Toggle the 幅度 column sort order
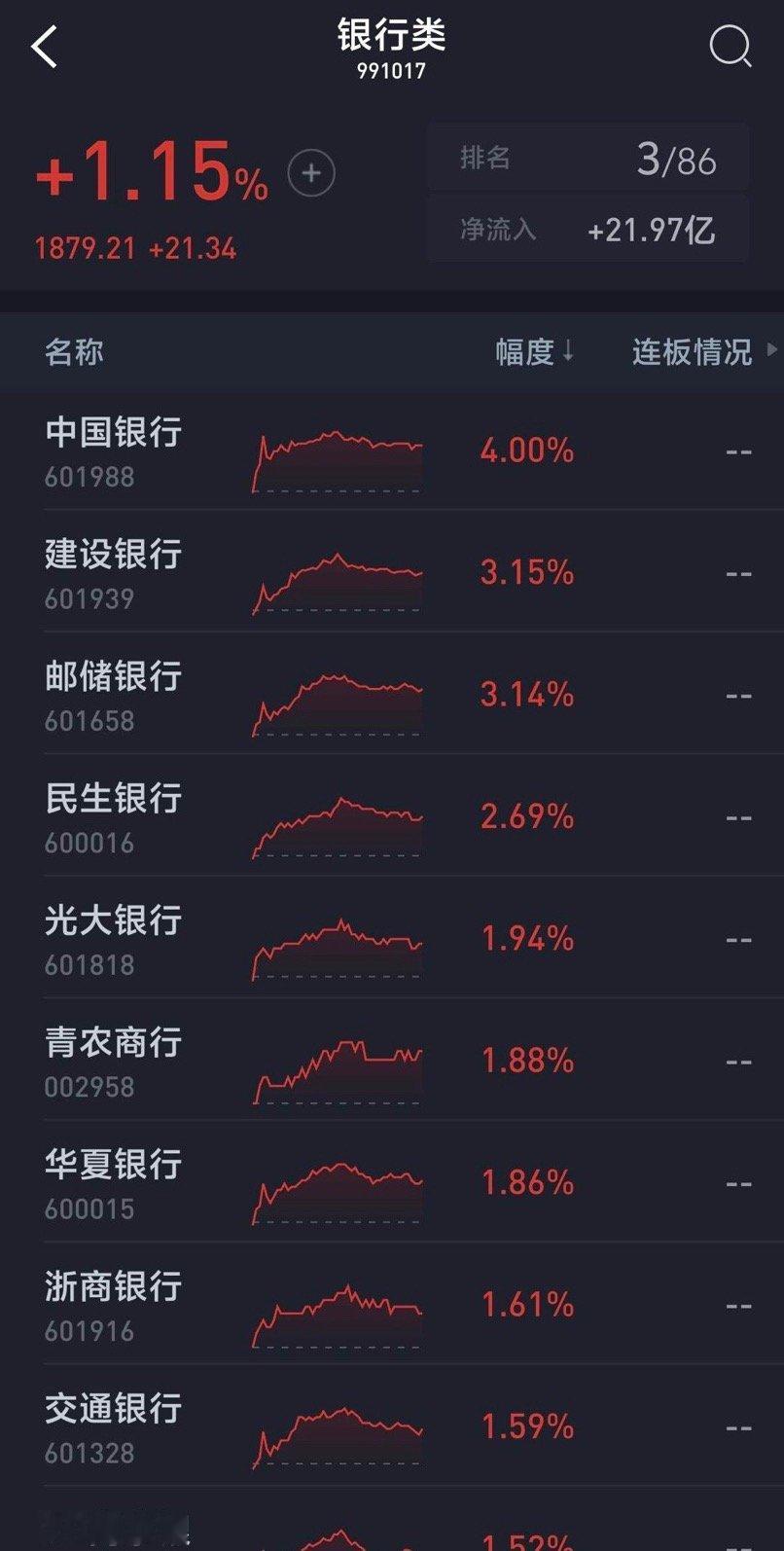The width and height of the screenshot is (784, 1551). coord(533,353)
